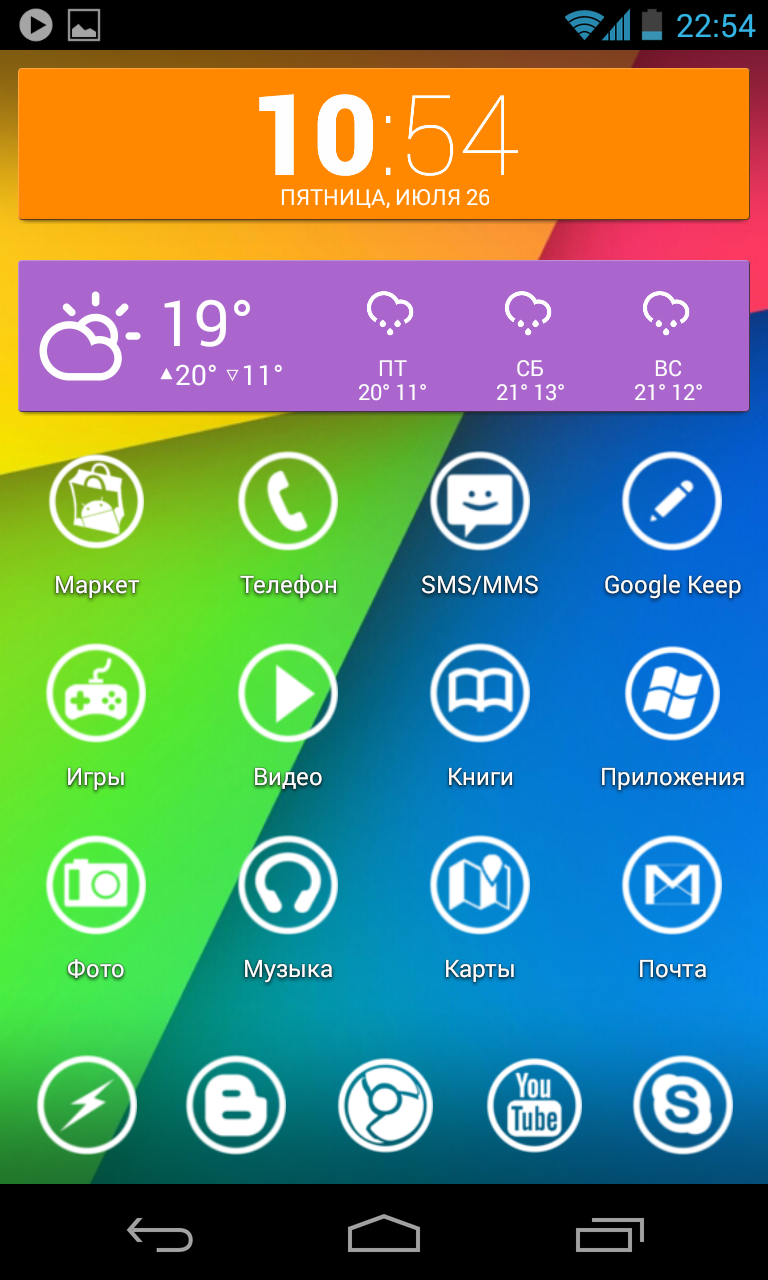Open the purple weather forecast widget
768x1280 pixels.
[x=384, y=336]
